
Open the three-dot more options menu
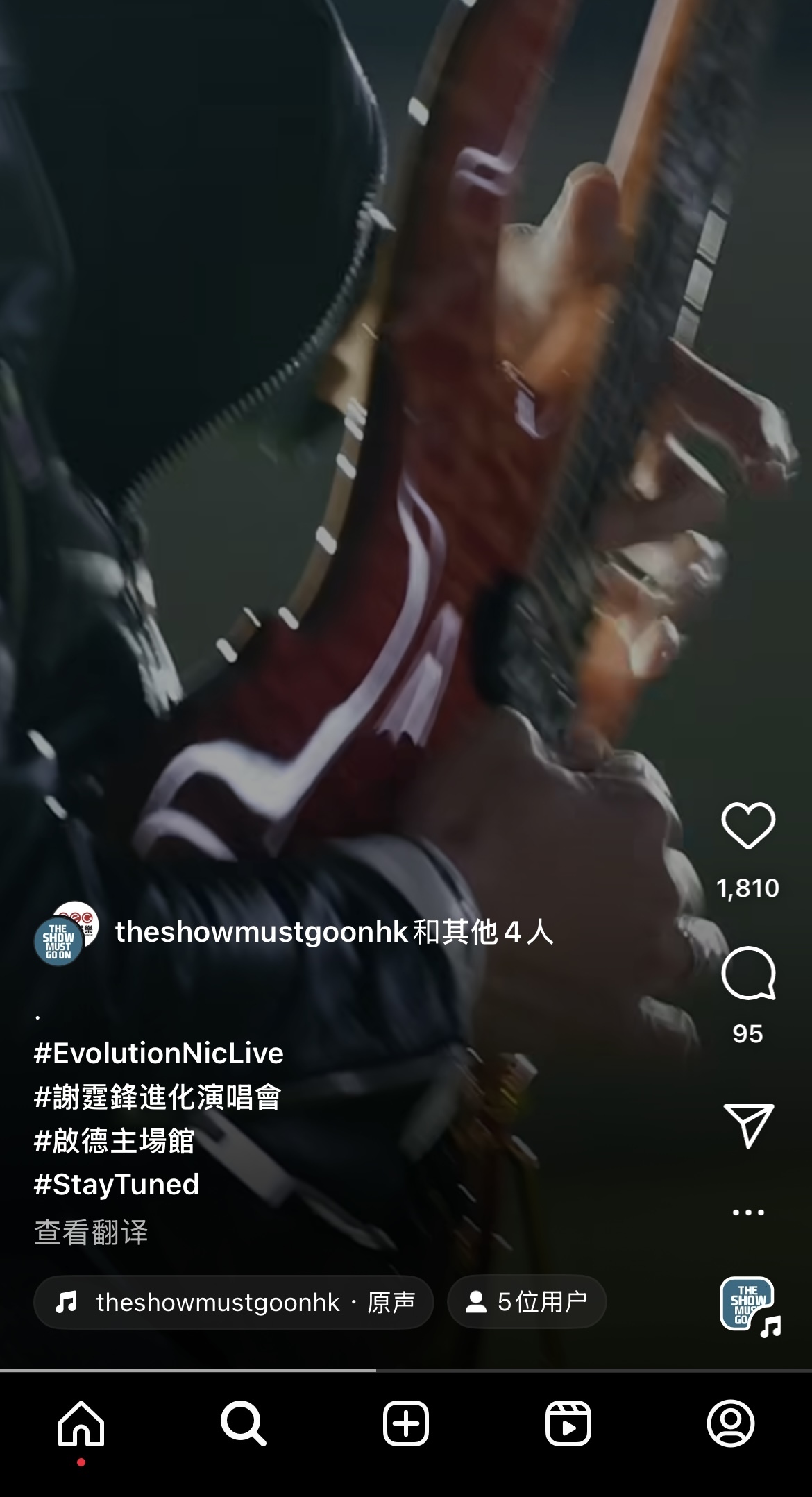click(747, 1212)
